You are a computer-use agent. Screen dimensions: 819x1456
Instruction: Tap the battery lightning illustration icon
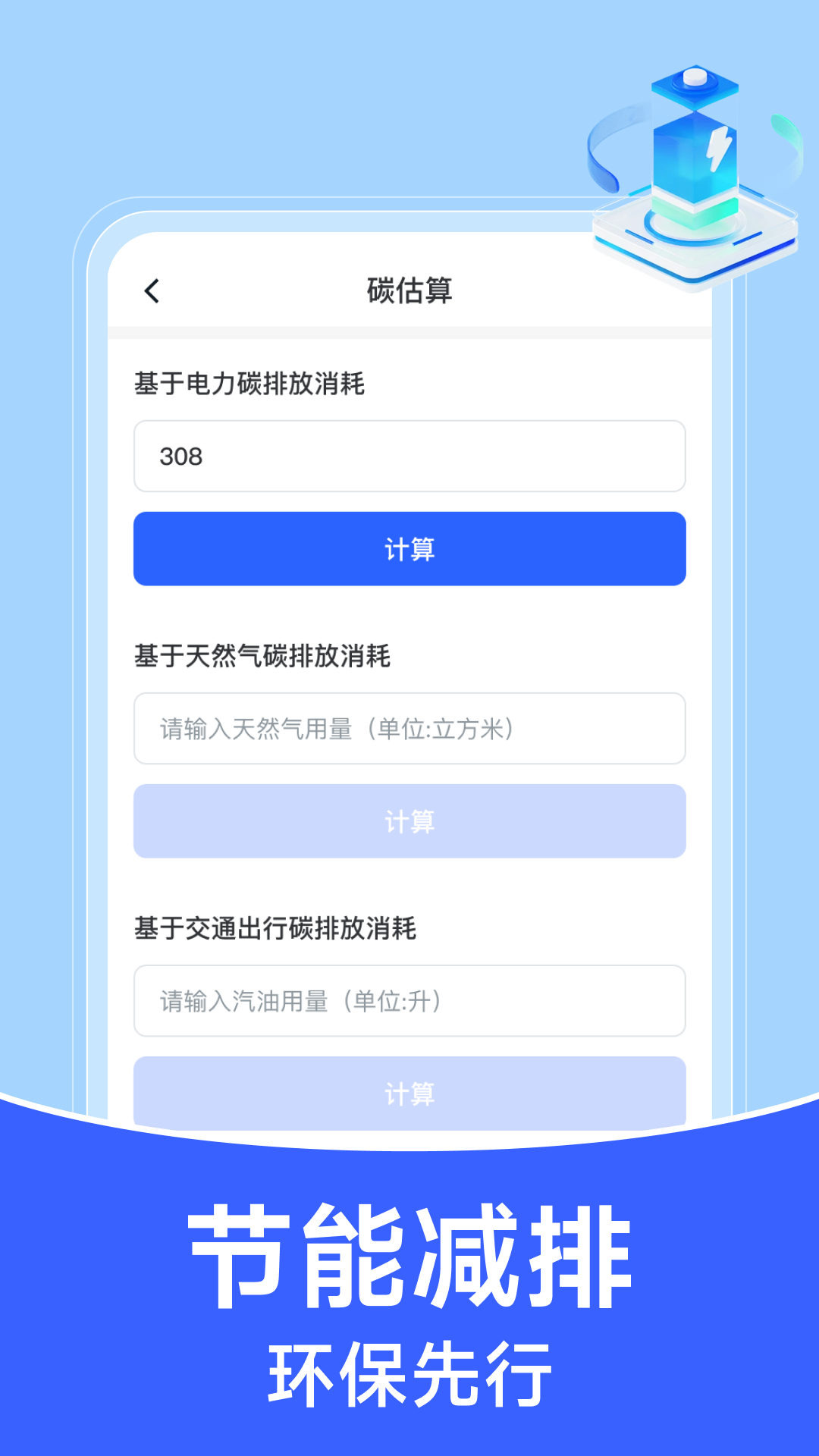(x=694, y=152)
